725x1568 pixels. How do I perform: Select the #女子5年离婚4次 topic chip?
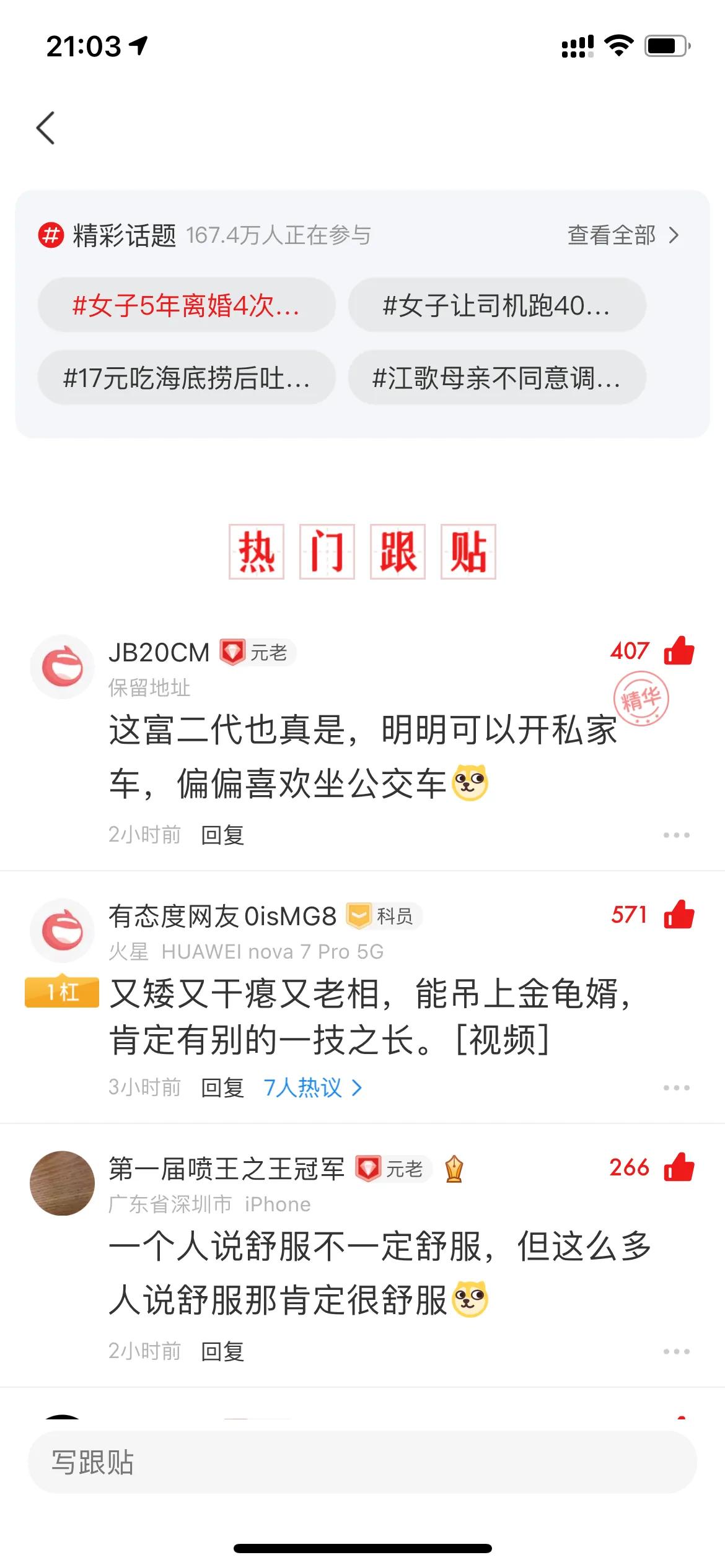(x=186, y=304)
